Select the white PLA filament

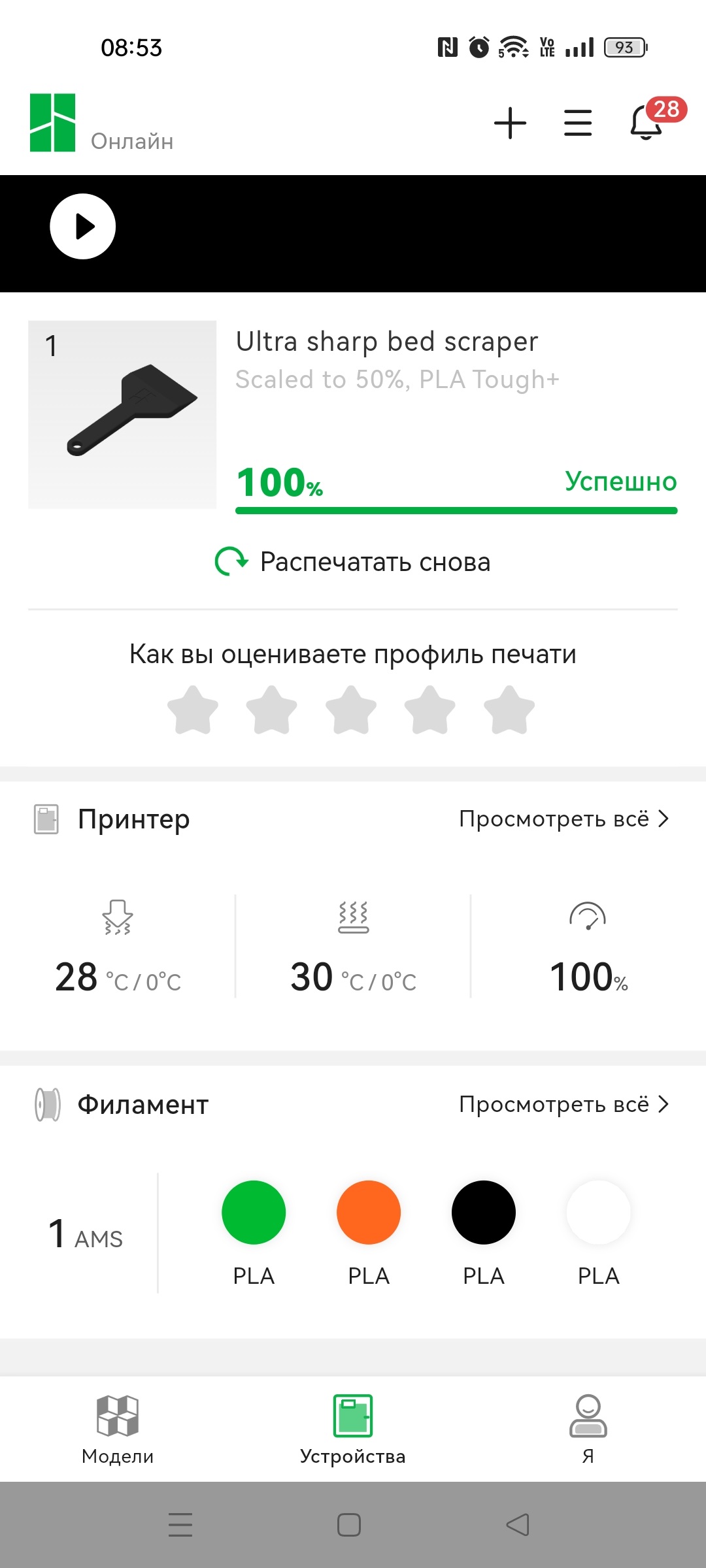click(x=599, y=1213)
